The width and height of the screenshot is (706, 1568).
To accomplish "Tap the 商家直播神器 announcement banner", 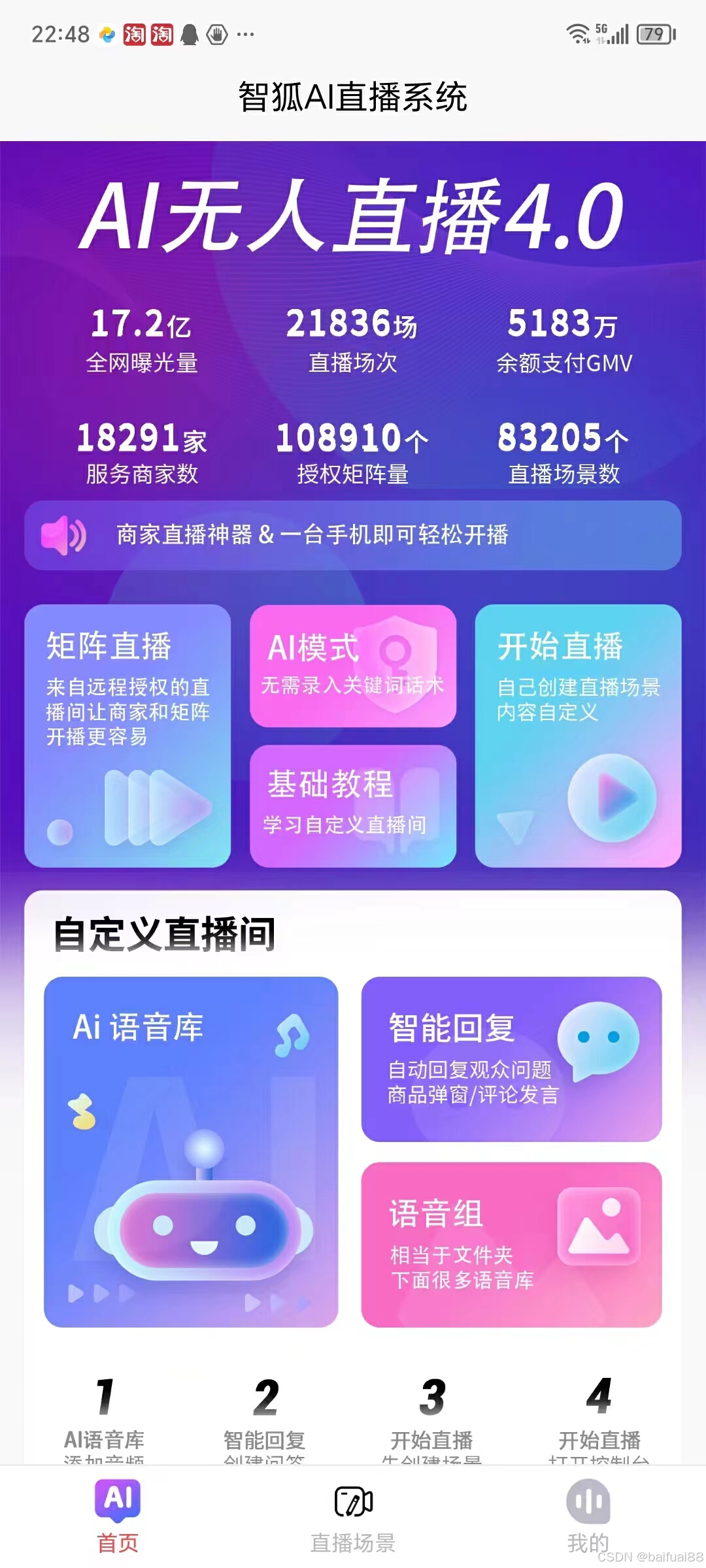I will click(x=353, y=535).
